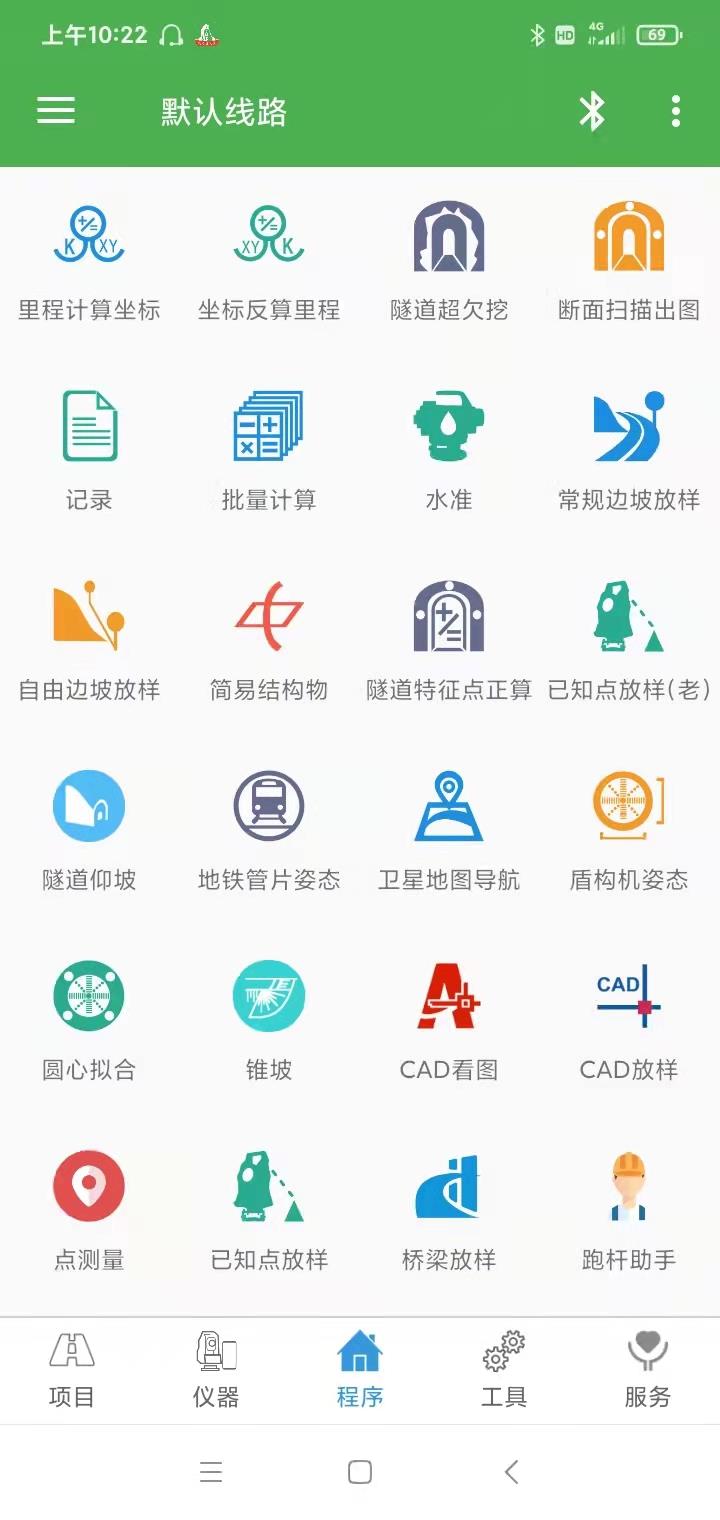
Task: Switch to the 仪器 tab
Action: point(216,1370)
